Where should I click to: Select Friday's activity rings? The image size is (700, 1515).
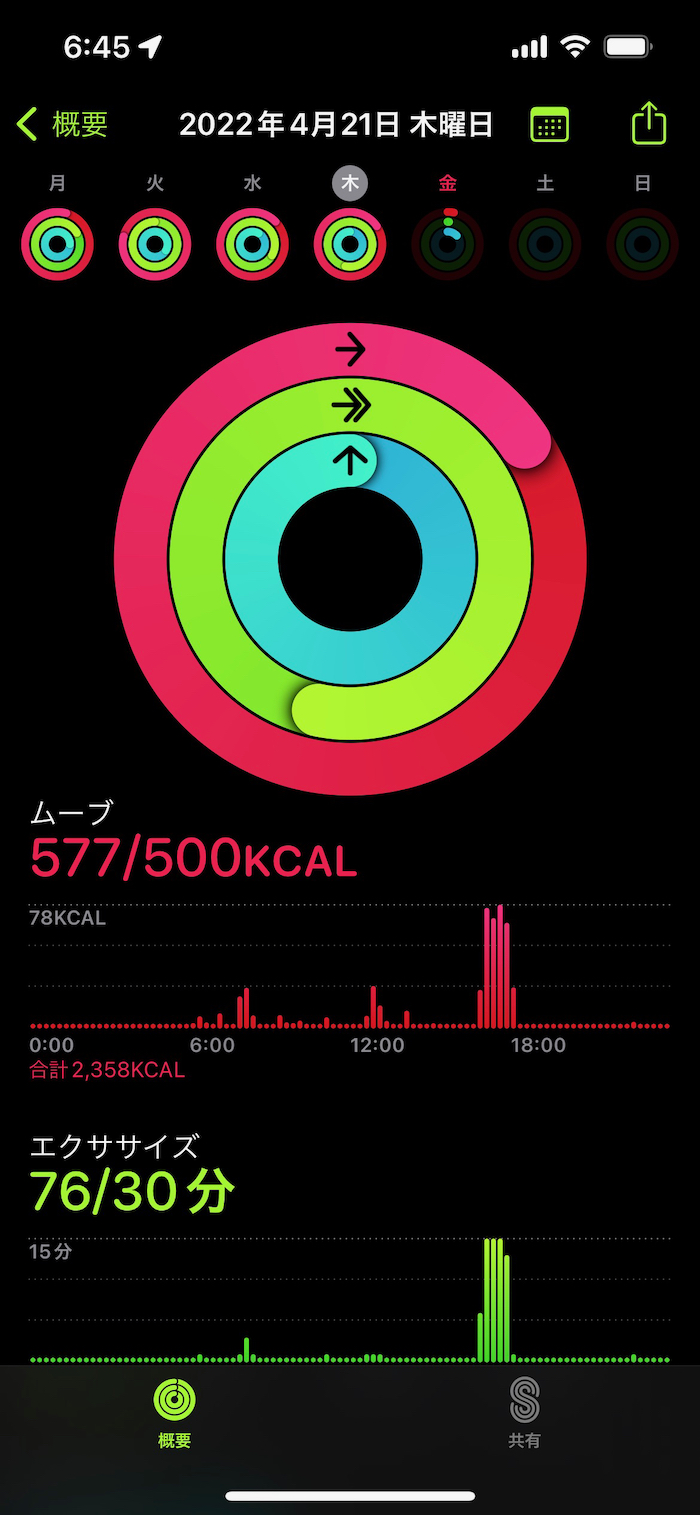pyautogui.click(x=448, y=244)
